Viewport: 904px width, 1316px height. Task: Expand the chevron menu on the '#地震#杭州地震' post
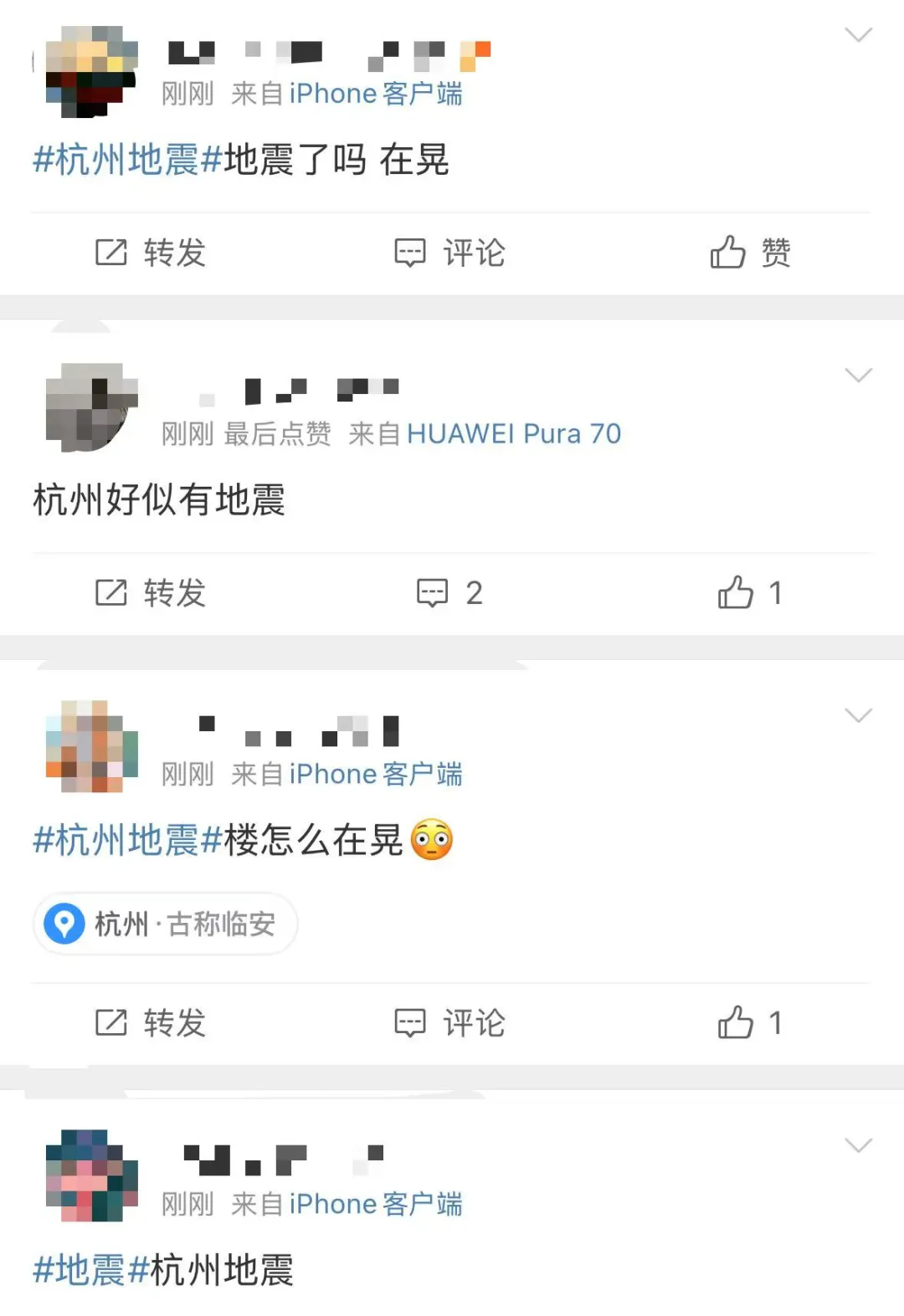pos(858,1145)
